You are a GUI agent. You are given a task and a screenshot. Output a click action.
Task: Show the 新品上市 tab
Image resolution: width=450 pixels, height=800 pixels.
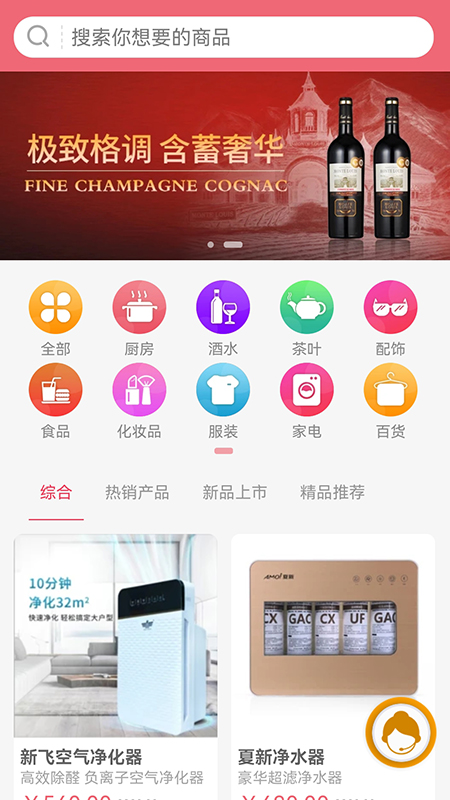pos(235,492)
